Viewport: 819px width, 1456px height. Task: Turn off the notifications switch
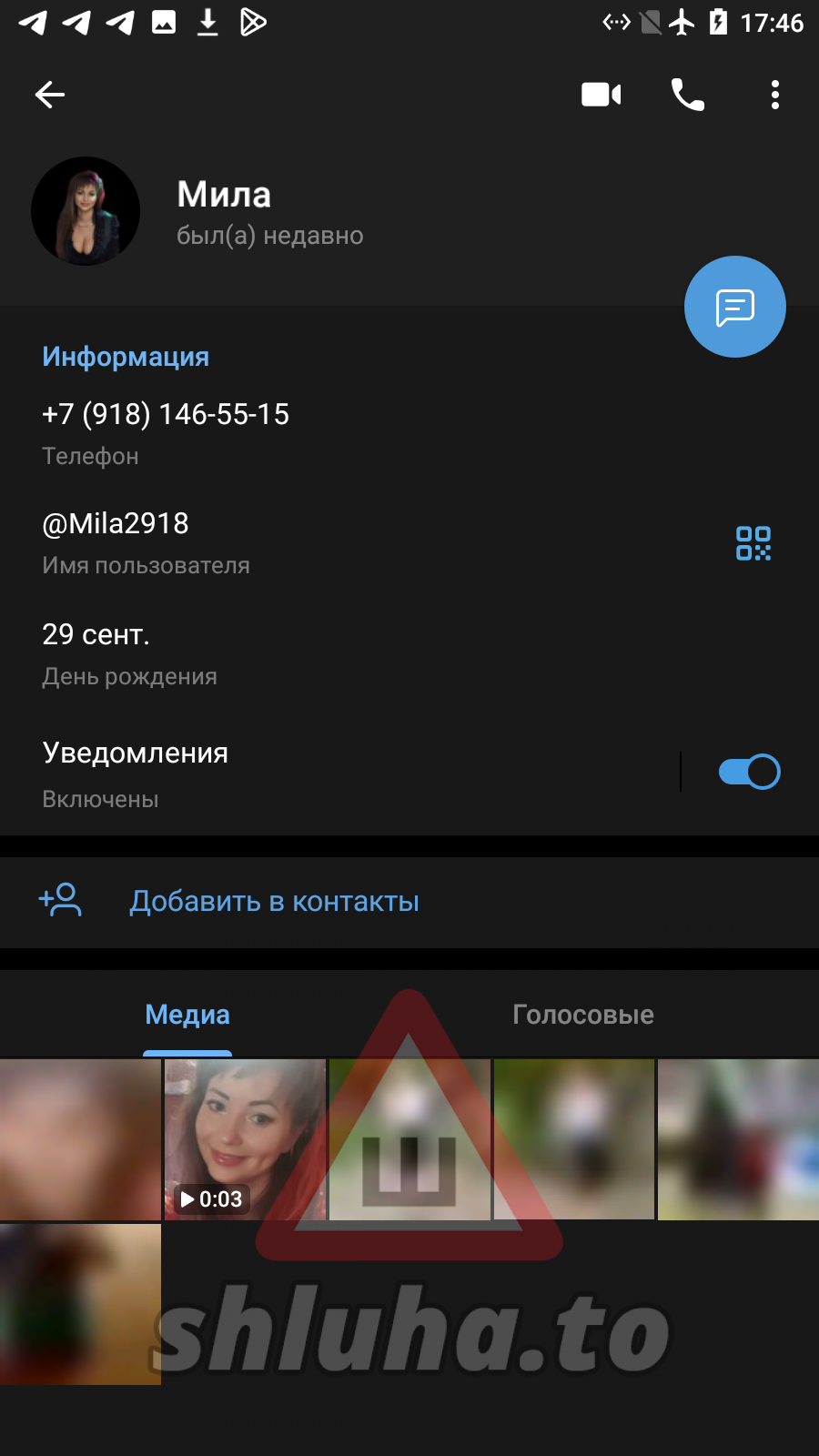(x=749, y=772)
